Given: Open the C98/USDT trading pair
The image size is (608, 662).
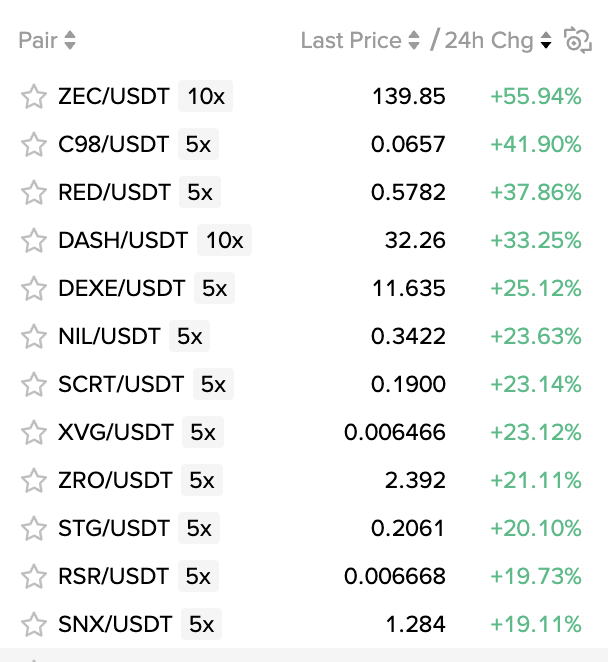Looking at the screenshot, I should [x=113, y=145].
